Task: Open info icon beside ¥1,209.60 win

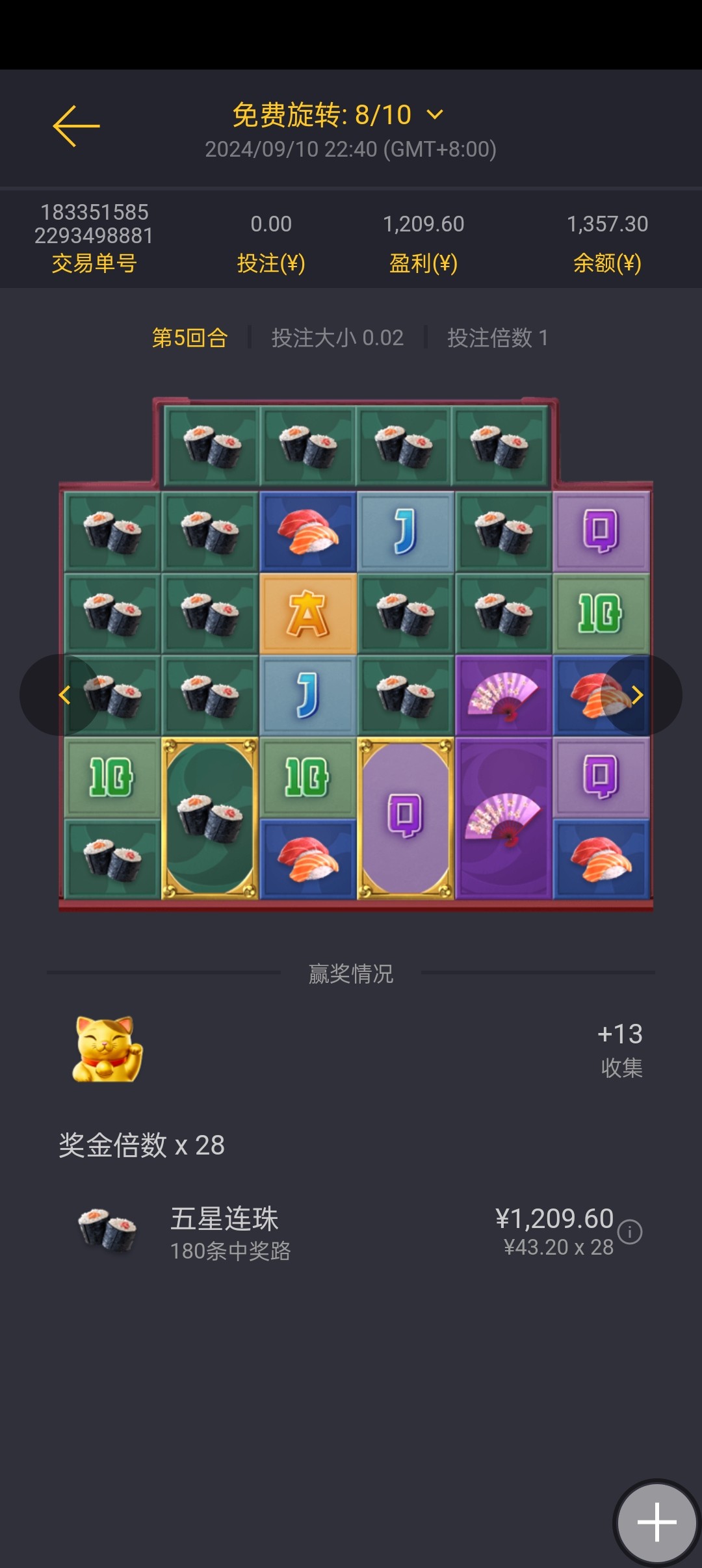Action: click(x=630, y=1232)
